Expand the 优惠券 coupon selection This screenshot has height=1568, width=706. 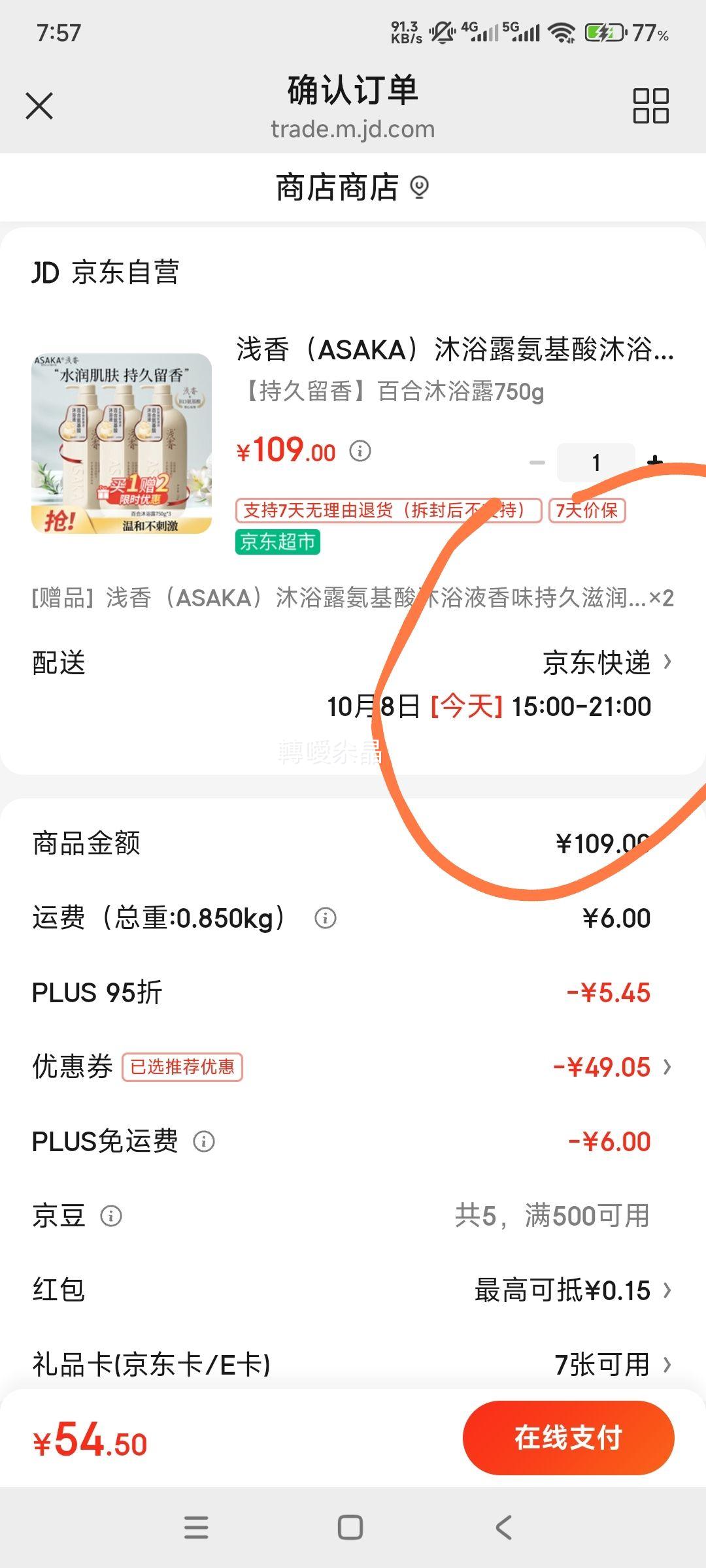point(665,1066)
